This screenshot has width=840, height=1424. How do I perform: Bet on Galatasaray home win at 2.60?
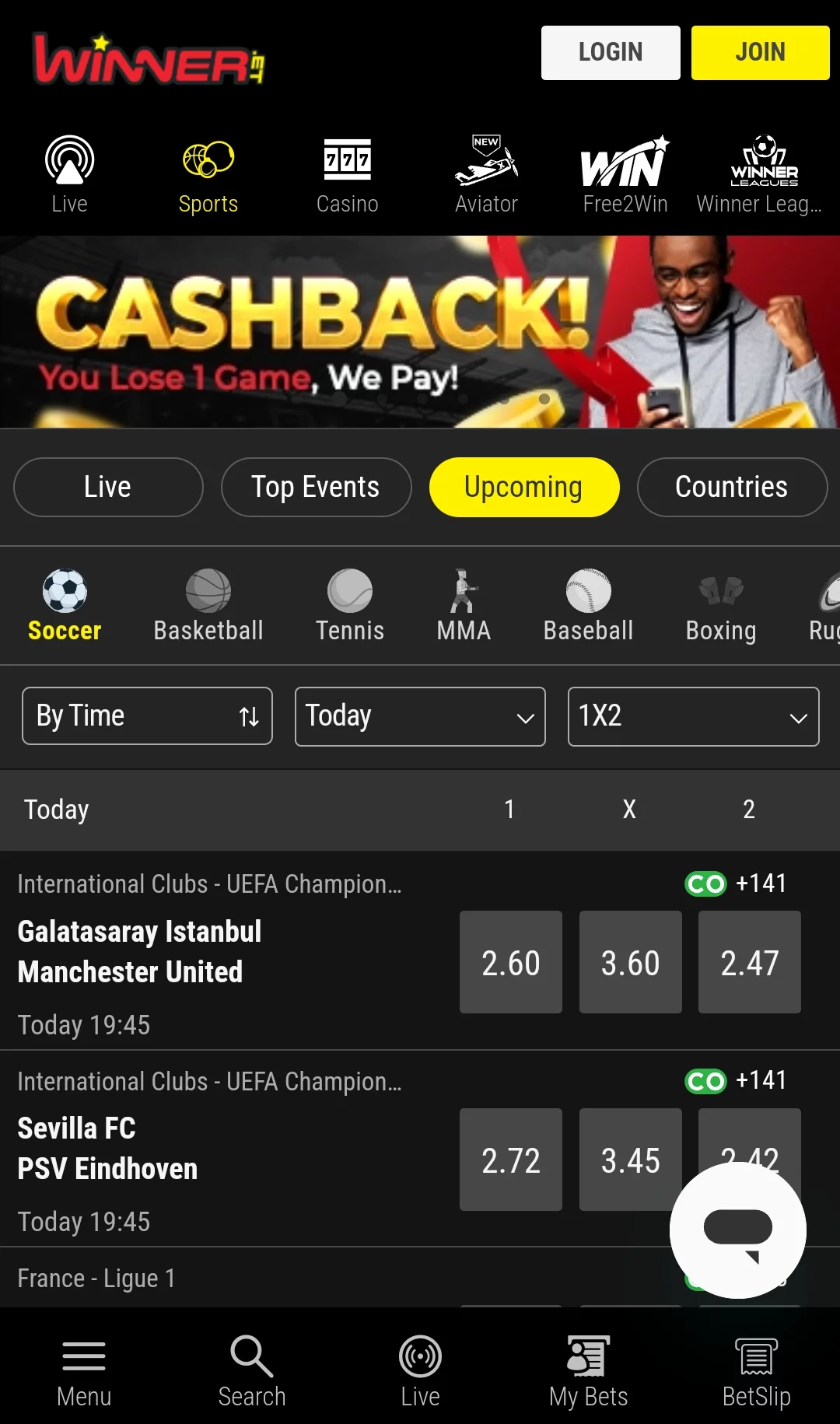(510, 963)
